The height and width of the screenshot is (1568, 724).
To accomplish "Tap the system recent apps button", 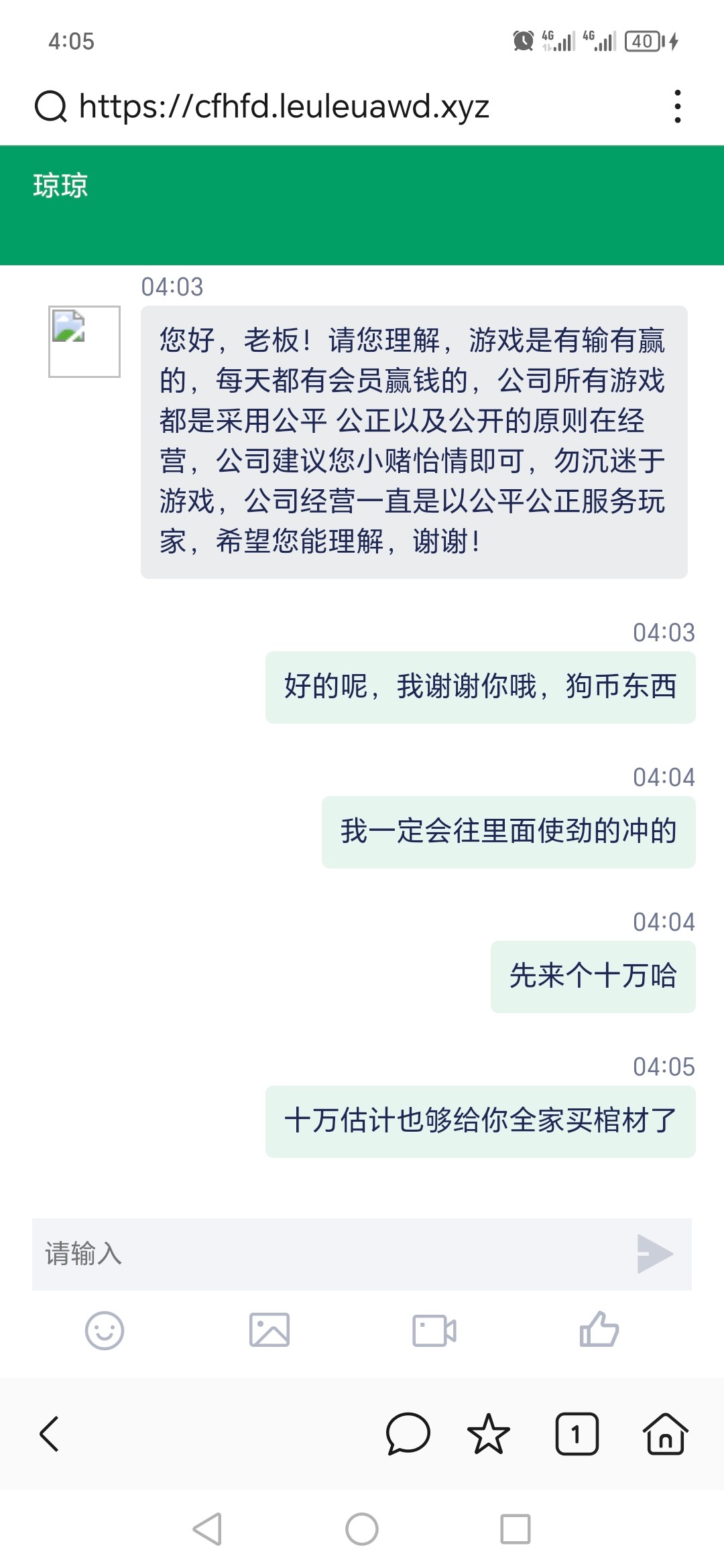I will coord(516,1529).
